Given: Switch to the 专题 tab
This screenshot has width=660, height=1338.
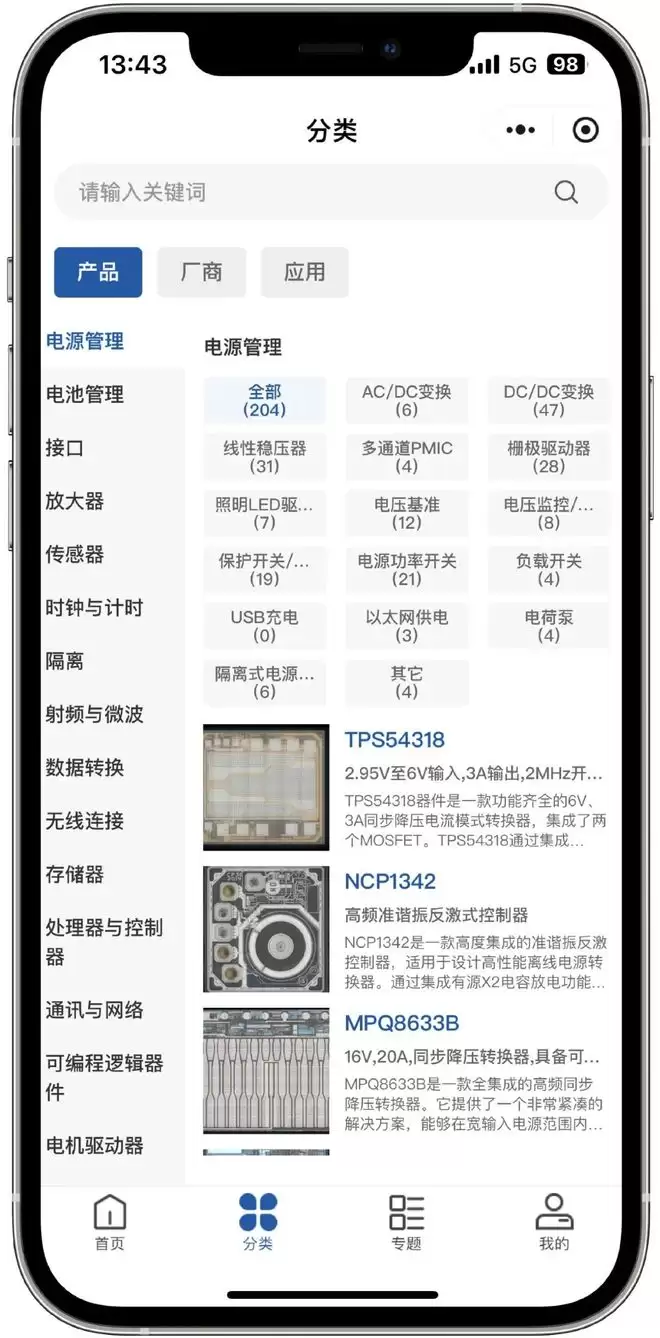Looking at the screenshot, I should coord(406,1222).
